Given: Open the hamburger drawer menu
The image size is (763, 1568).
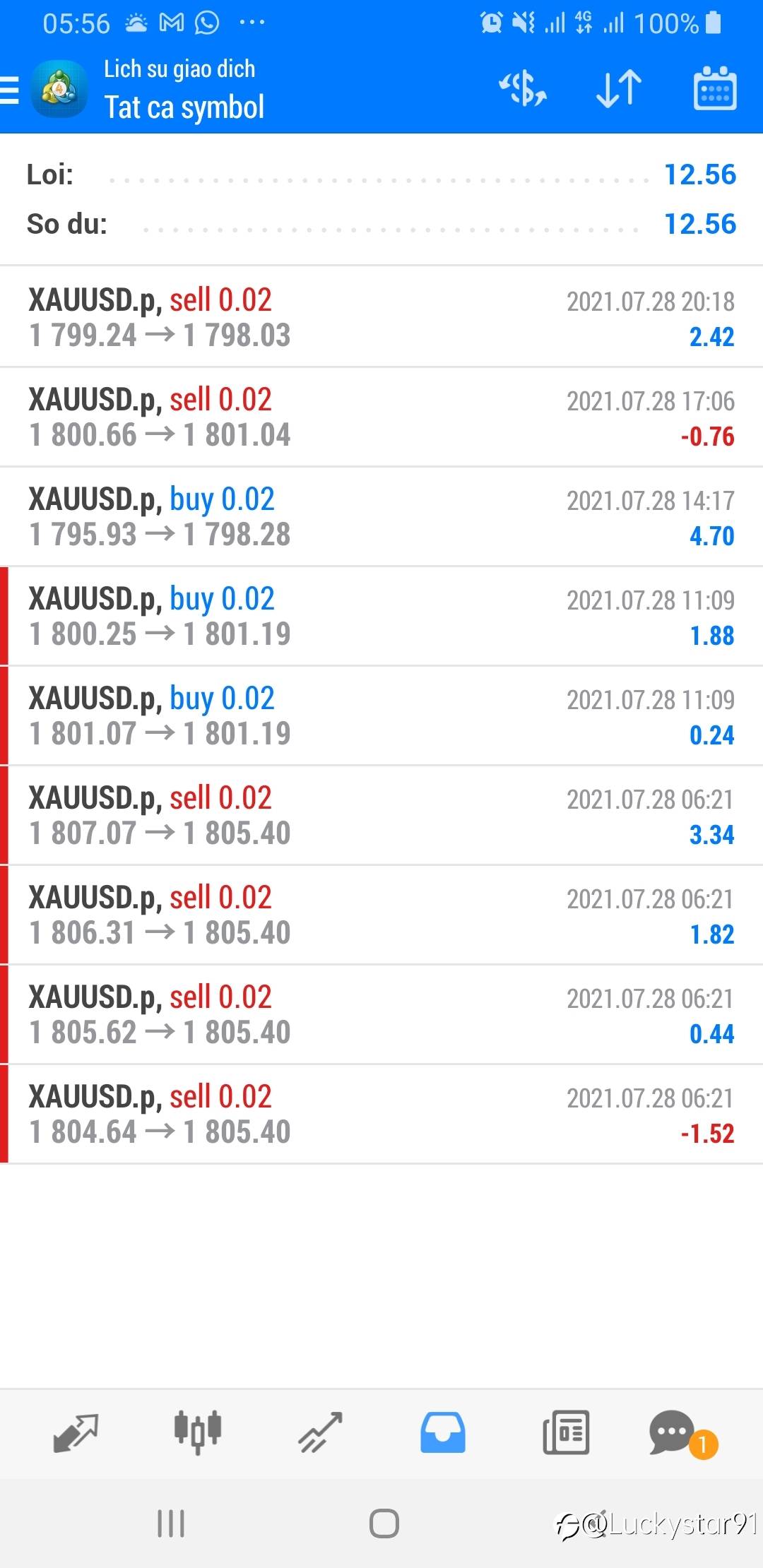Looking at the screenshot, I should 9,90.
